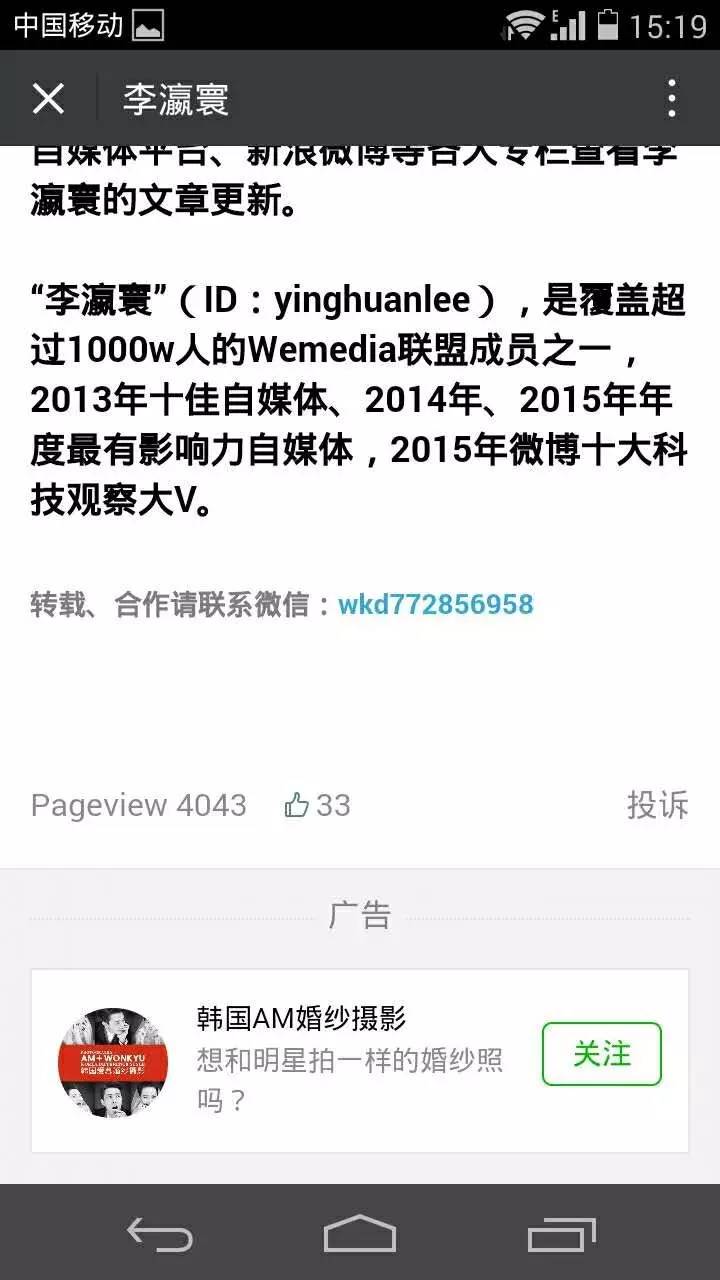Open the three-dot overflow menu

coord(672,99)
